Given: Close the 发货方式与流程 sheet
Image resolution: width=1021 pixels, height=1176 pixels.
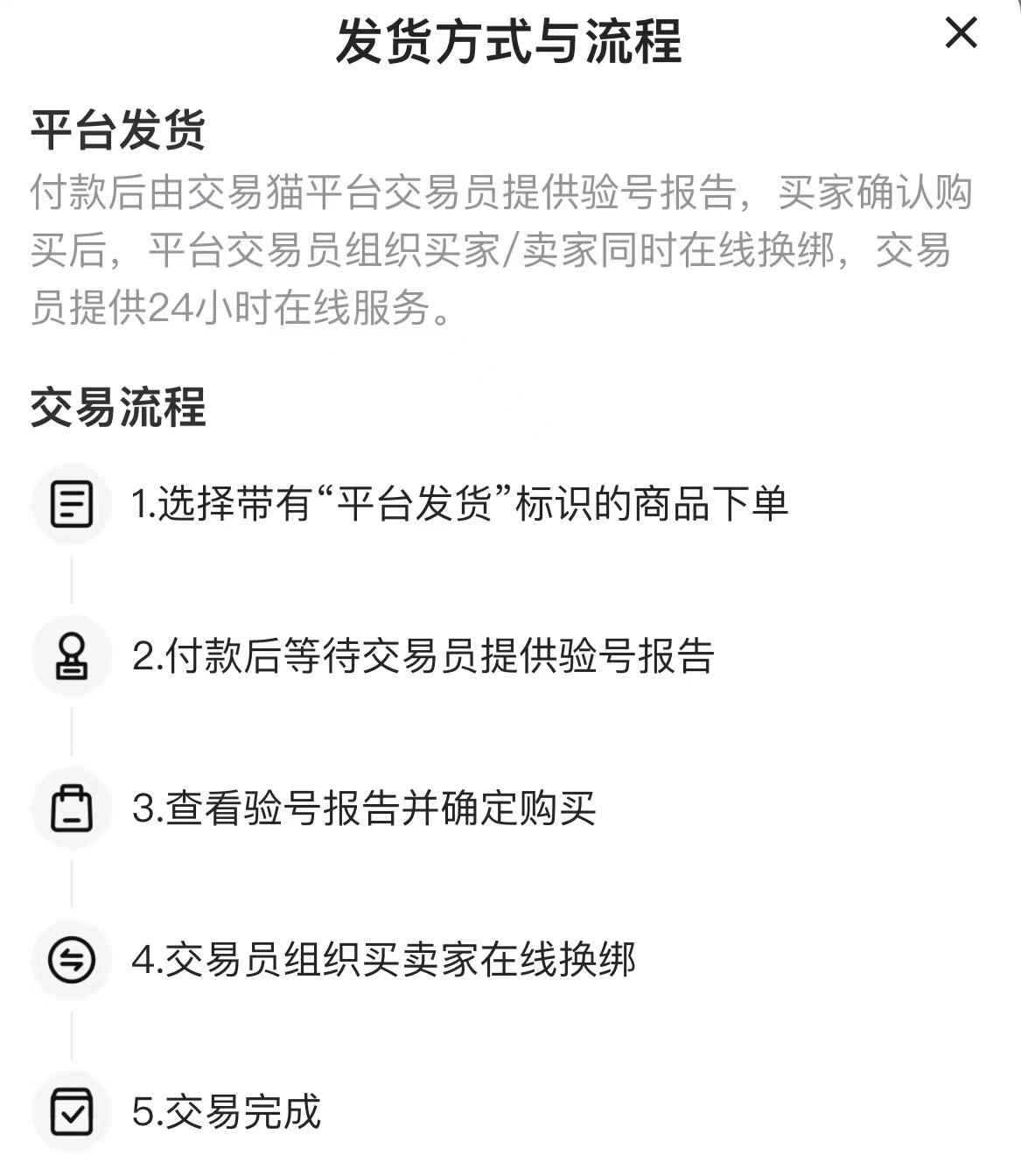Looking at the screenshot, I should coord(961,34).
